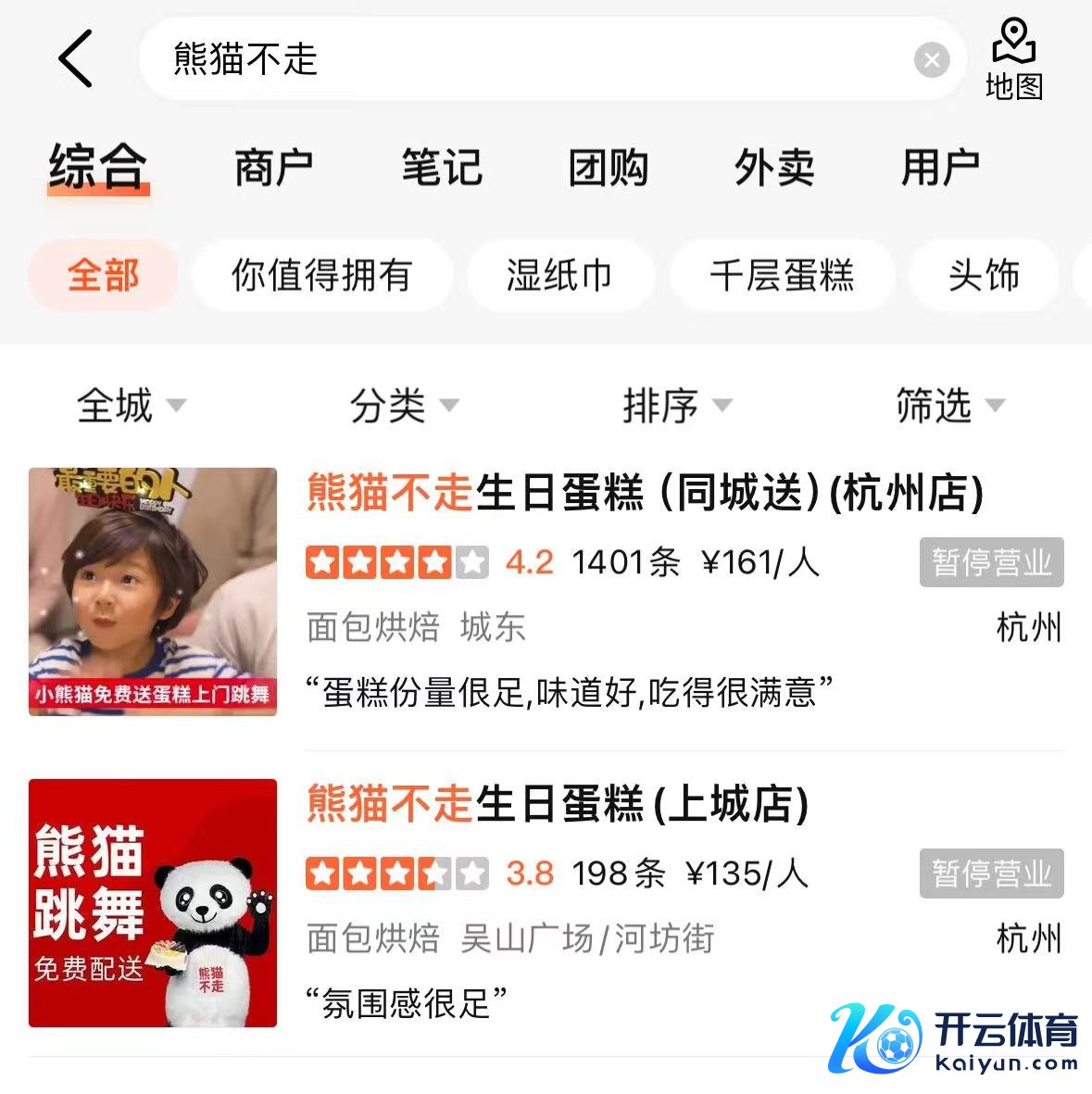Tap the search field with 熊猫不走
The width and height of the screenshot is (1092, 1094).
(x=519, y=59)
